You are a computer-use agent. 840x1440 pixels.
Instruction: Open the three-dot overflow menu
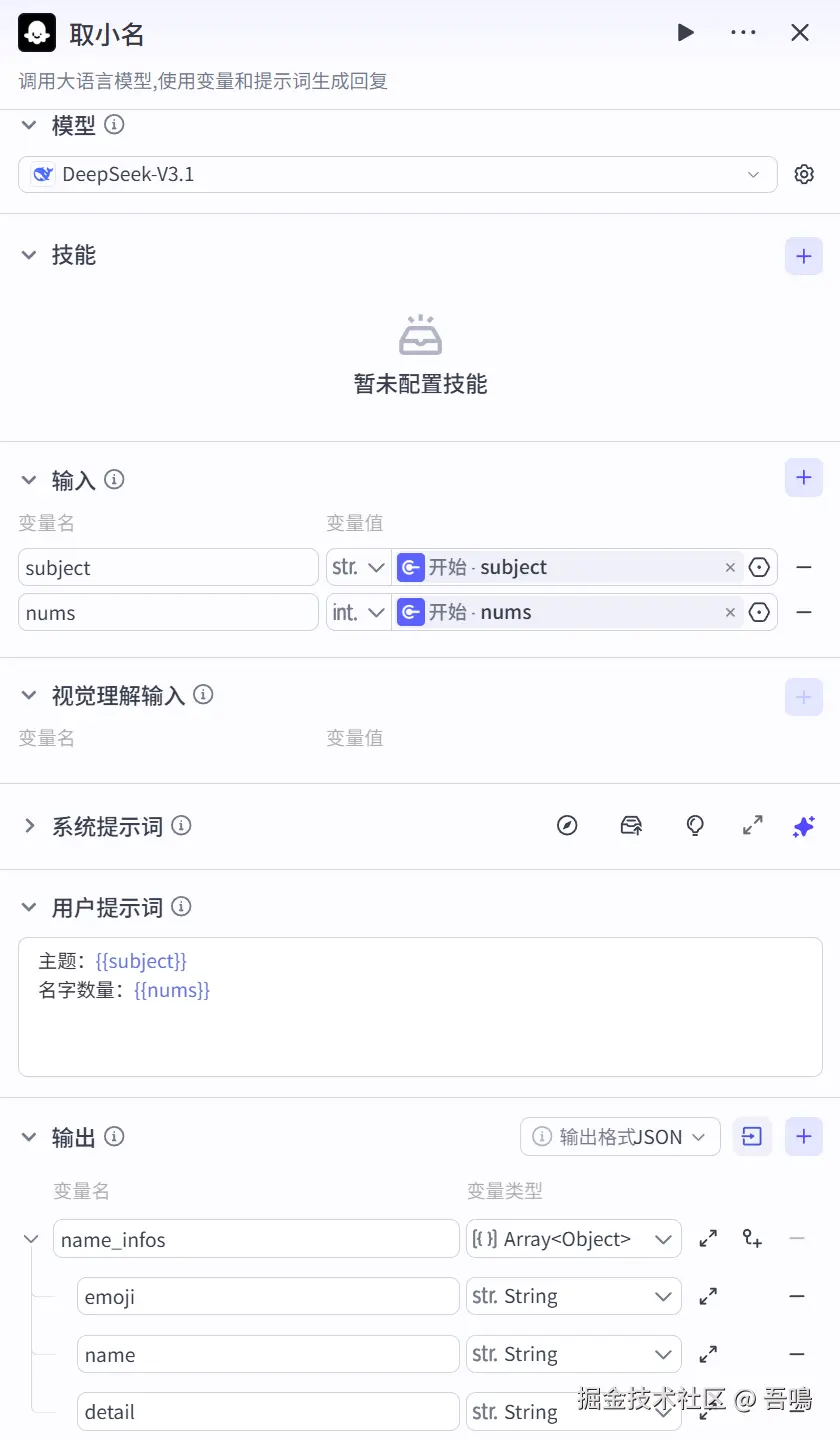tap(743, 33)
